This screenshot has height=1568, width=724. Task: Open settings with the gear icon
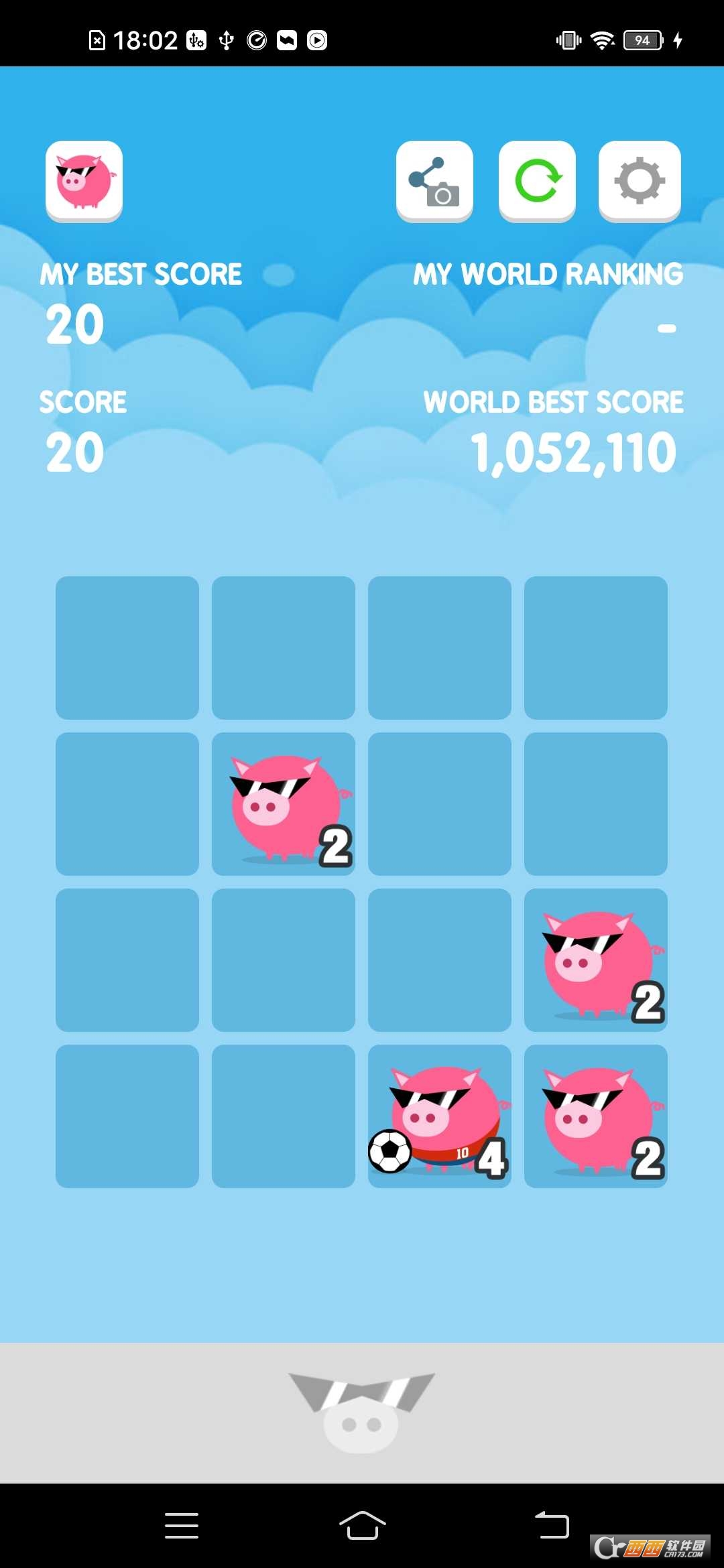638,182
